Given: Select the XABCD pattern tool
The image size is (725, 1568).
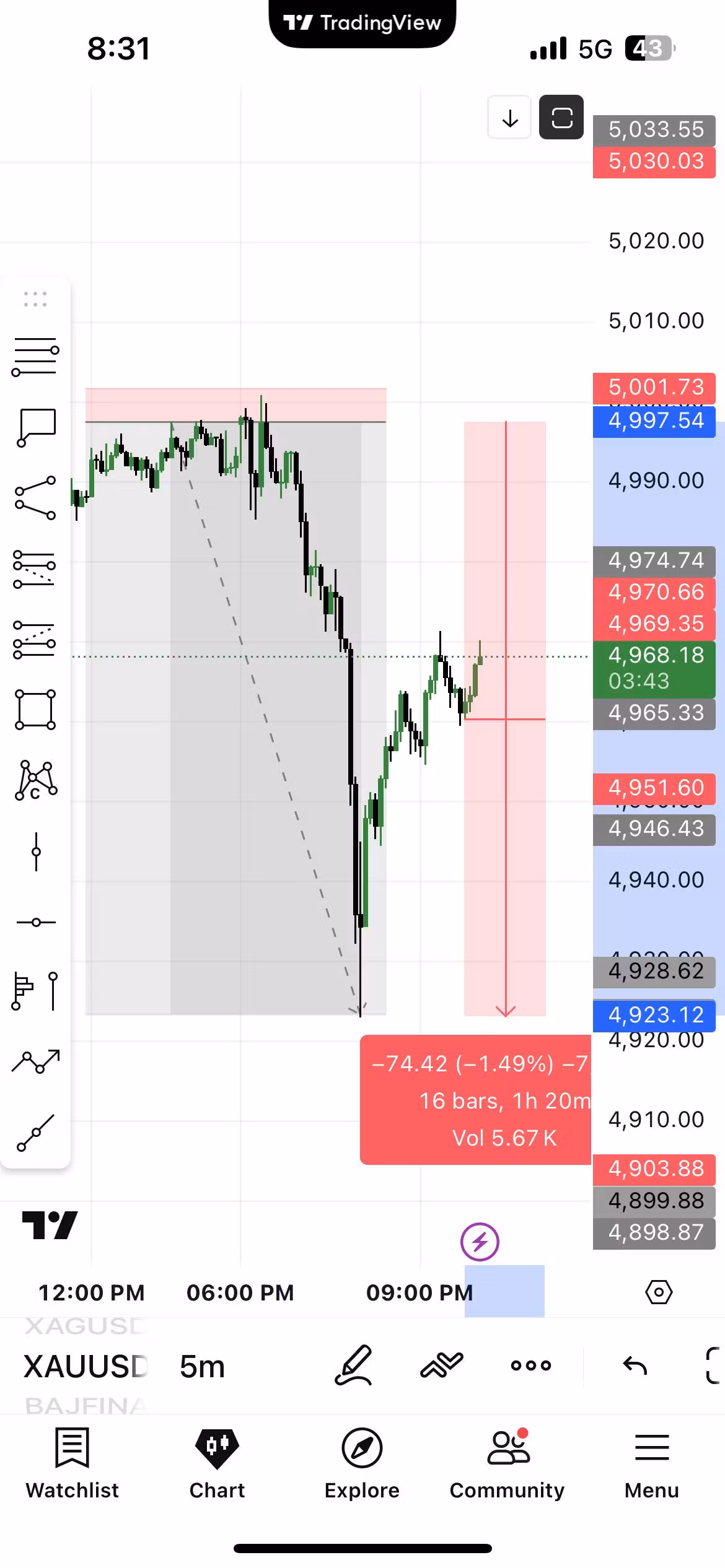Looking at the screenshot, I should pos(35,780).
